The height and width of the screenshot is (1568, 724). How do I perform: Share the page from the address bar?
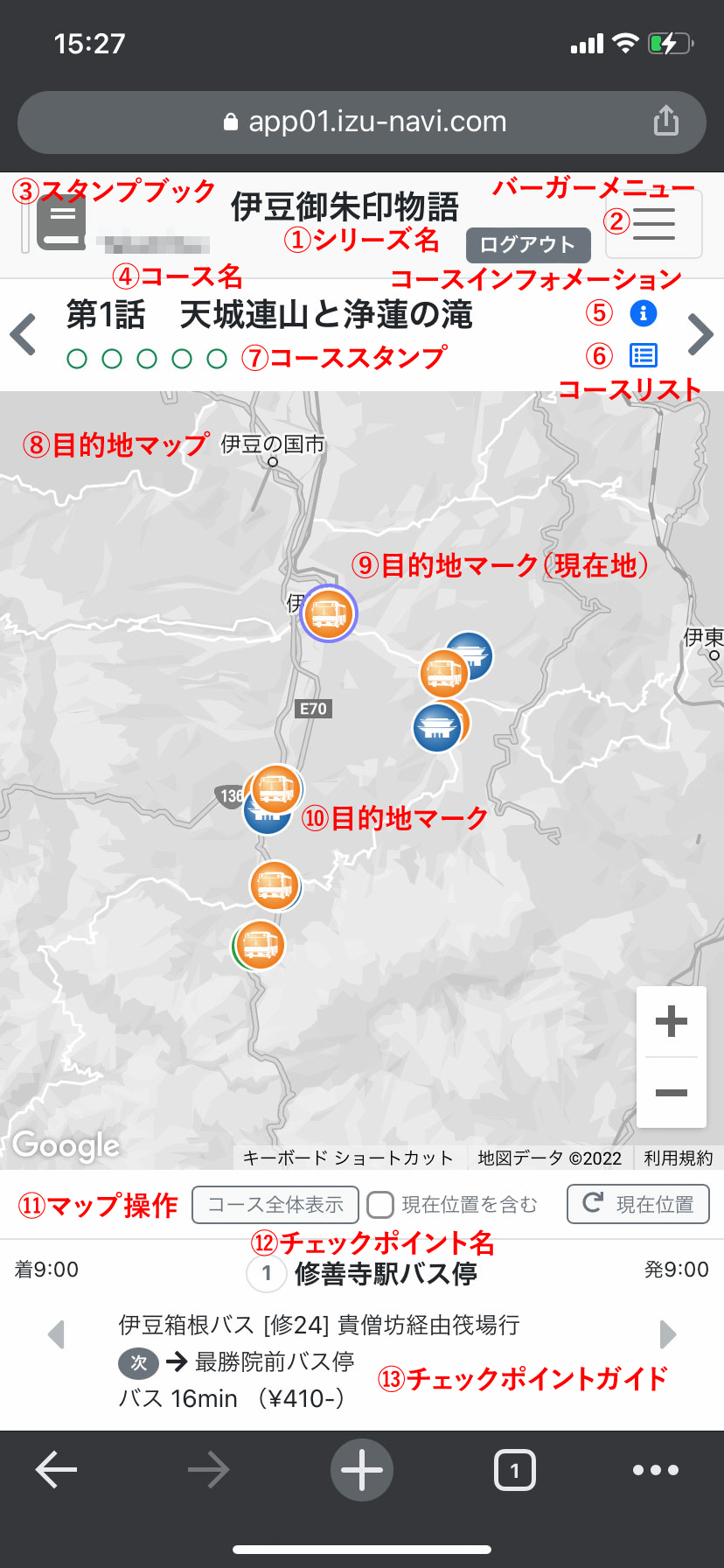click(x=666, y=121)
